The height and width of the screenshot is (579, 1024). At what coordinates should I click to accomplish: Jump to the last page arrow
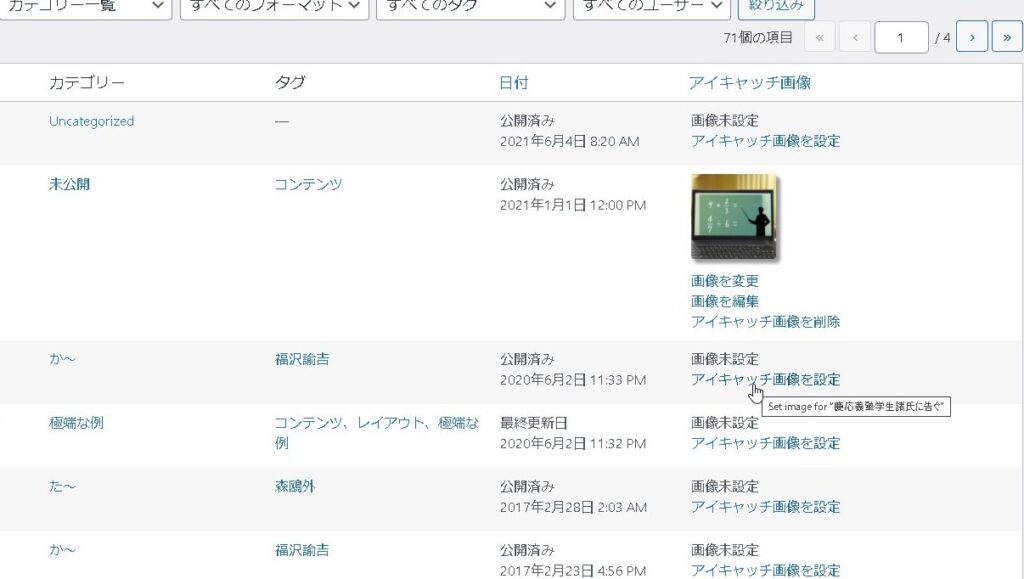[1007, 37]
